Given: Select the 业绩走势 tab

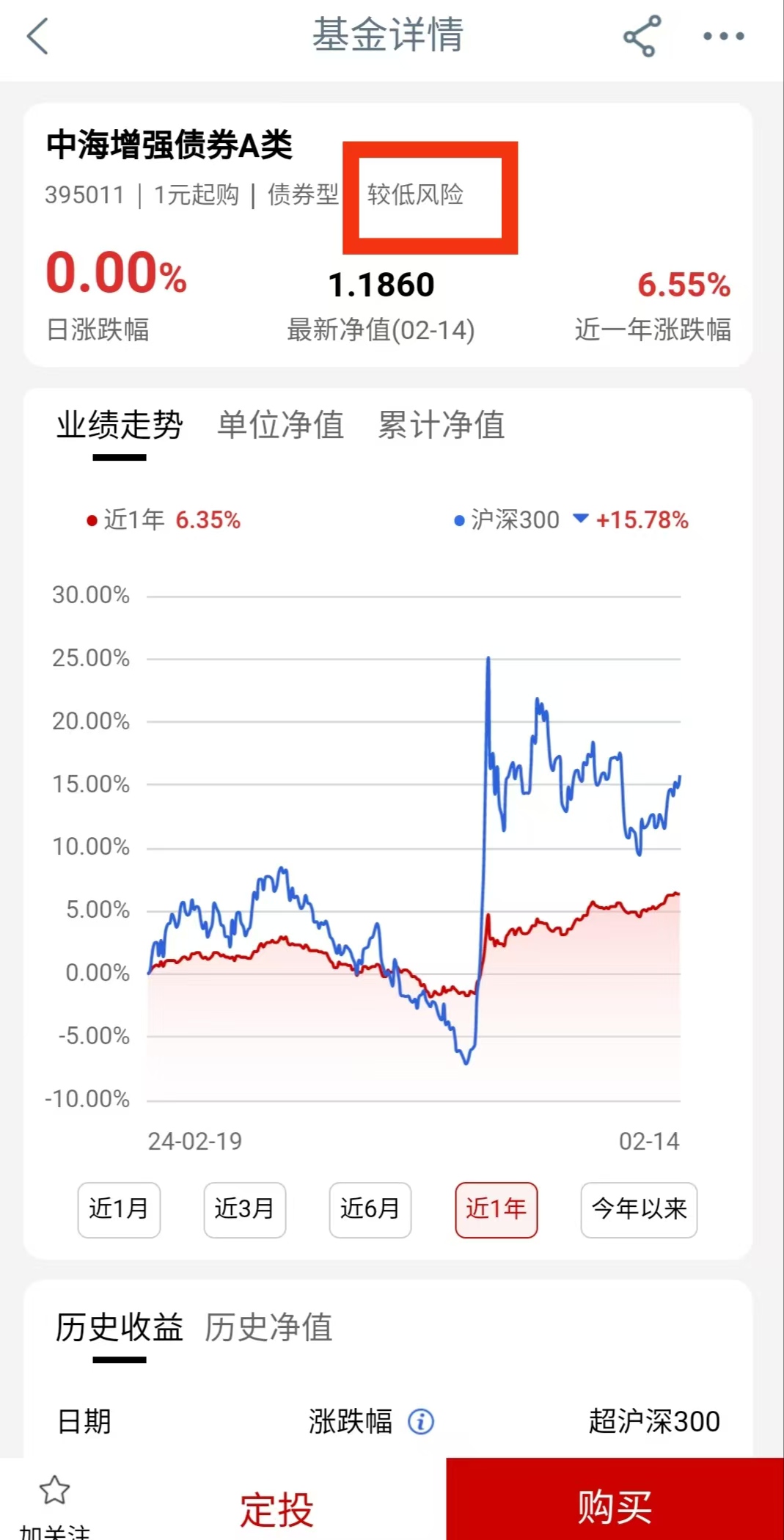Looking at the screenshot, I should click(x=120, y=425).
